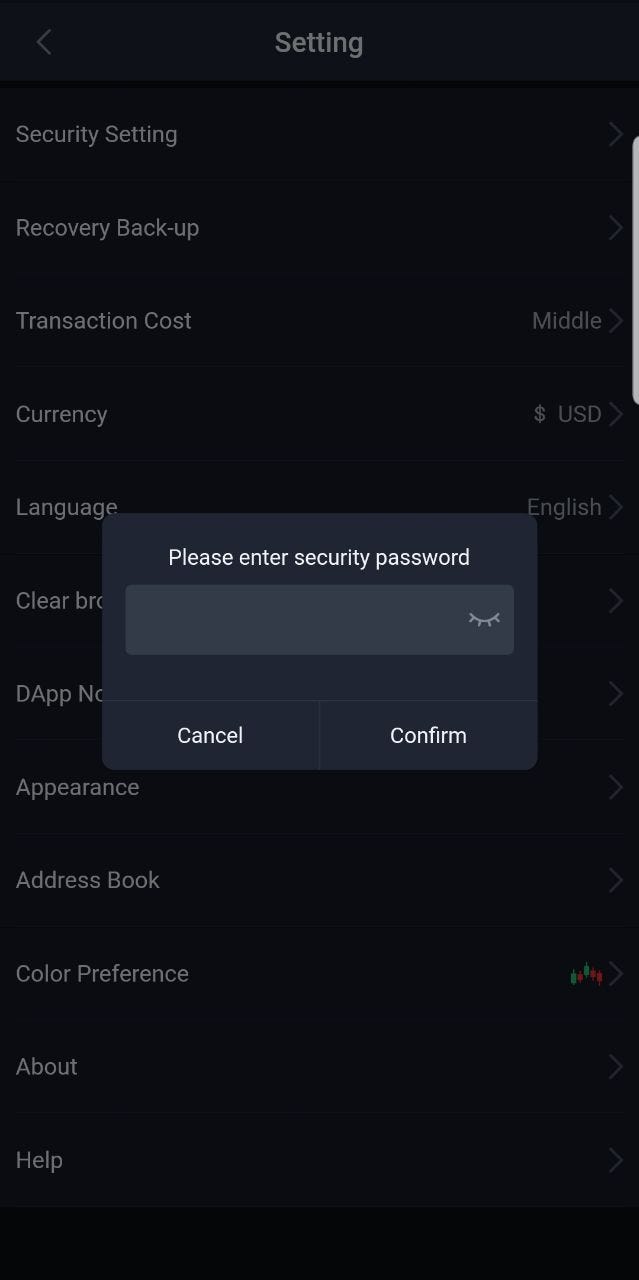Screen dimensions: 639x1280
Task: Open the Address Book
Action: [319, 880]
